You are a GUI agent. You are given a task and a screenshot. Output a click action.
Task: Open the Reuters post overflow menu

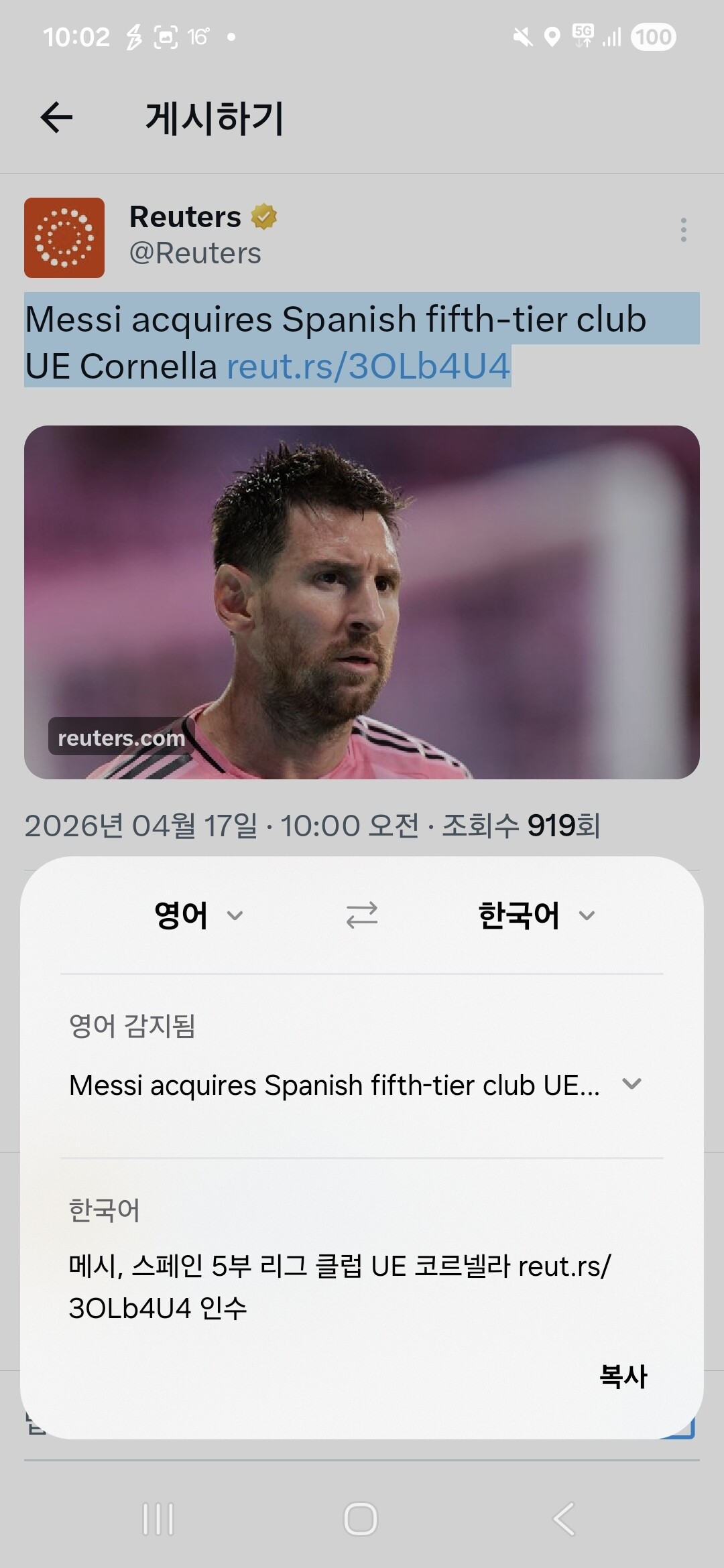[683, 230]
